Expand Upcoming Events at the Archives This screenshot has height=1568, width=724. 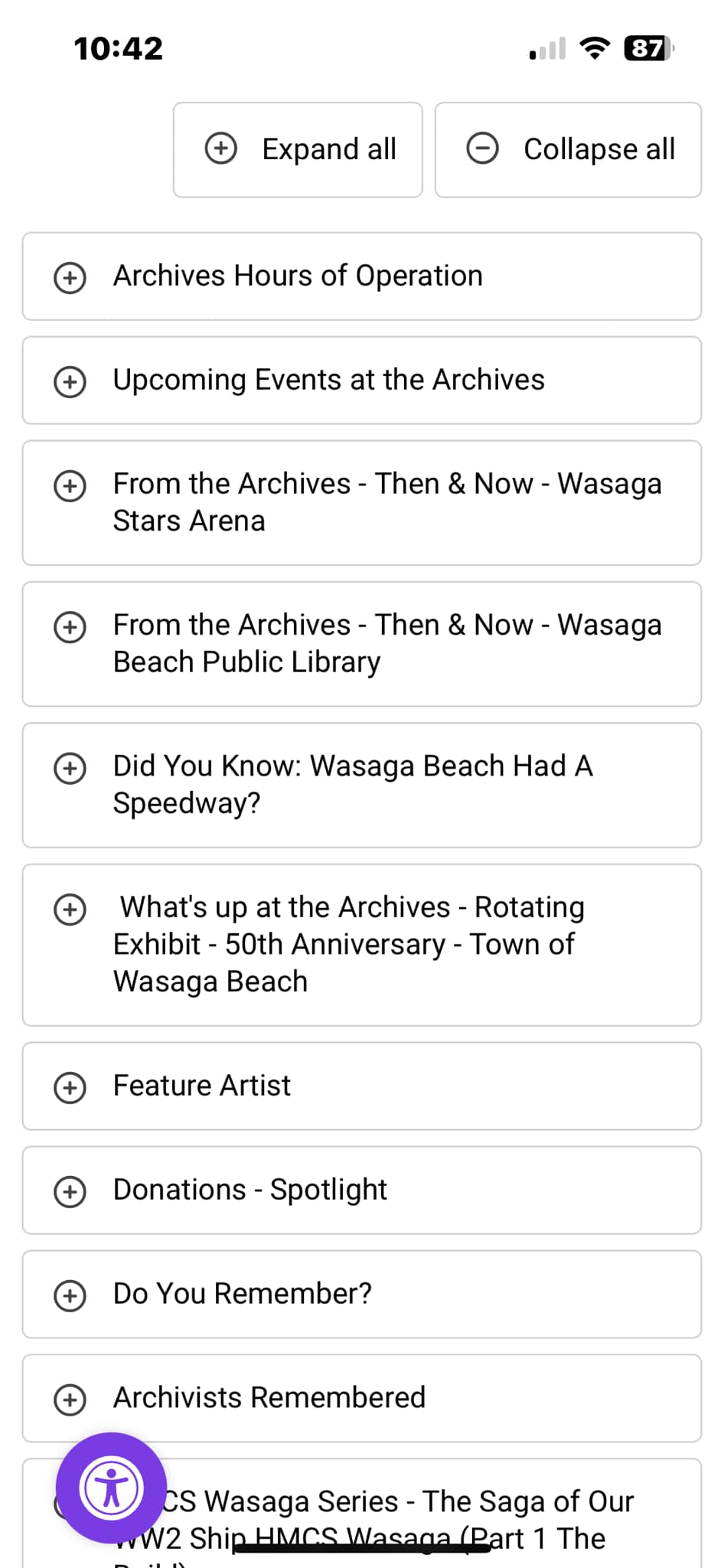point(362,381)
